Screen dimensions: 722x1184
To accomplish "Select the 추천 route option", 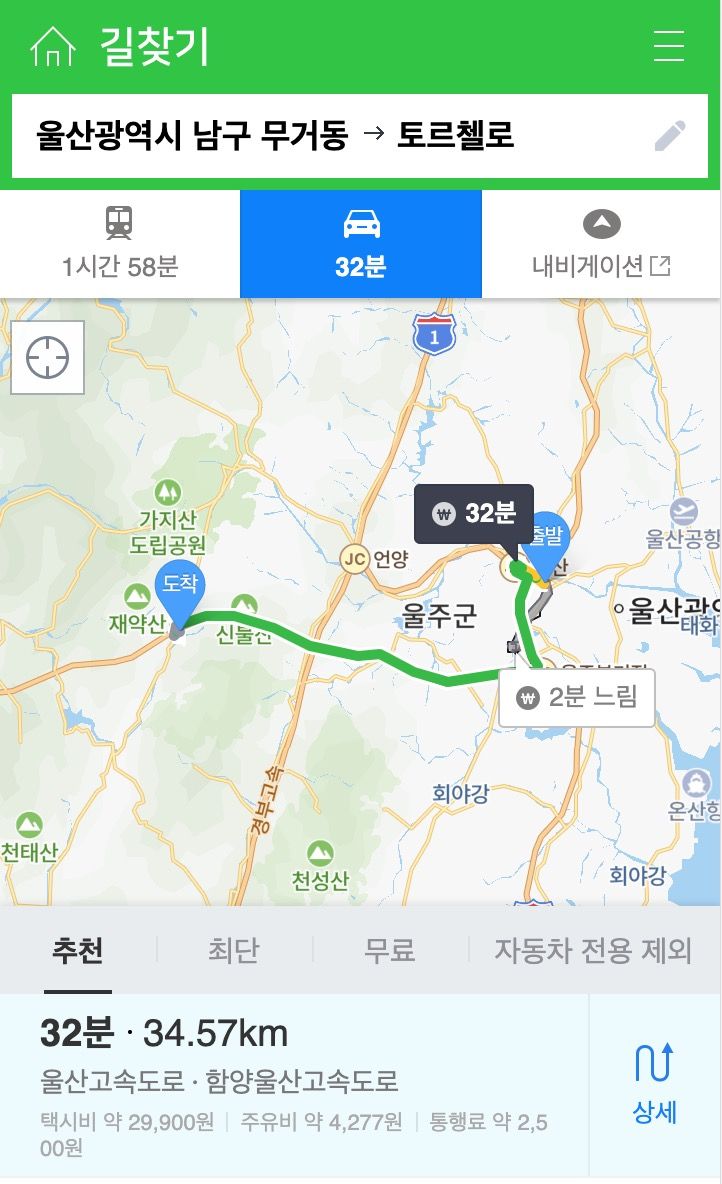I will point(78,950).
